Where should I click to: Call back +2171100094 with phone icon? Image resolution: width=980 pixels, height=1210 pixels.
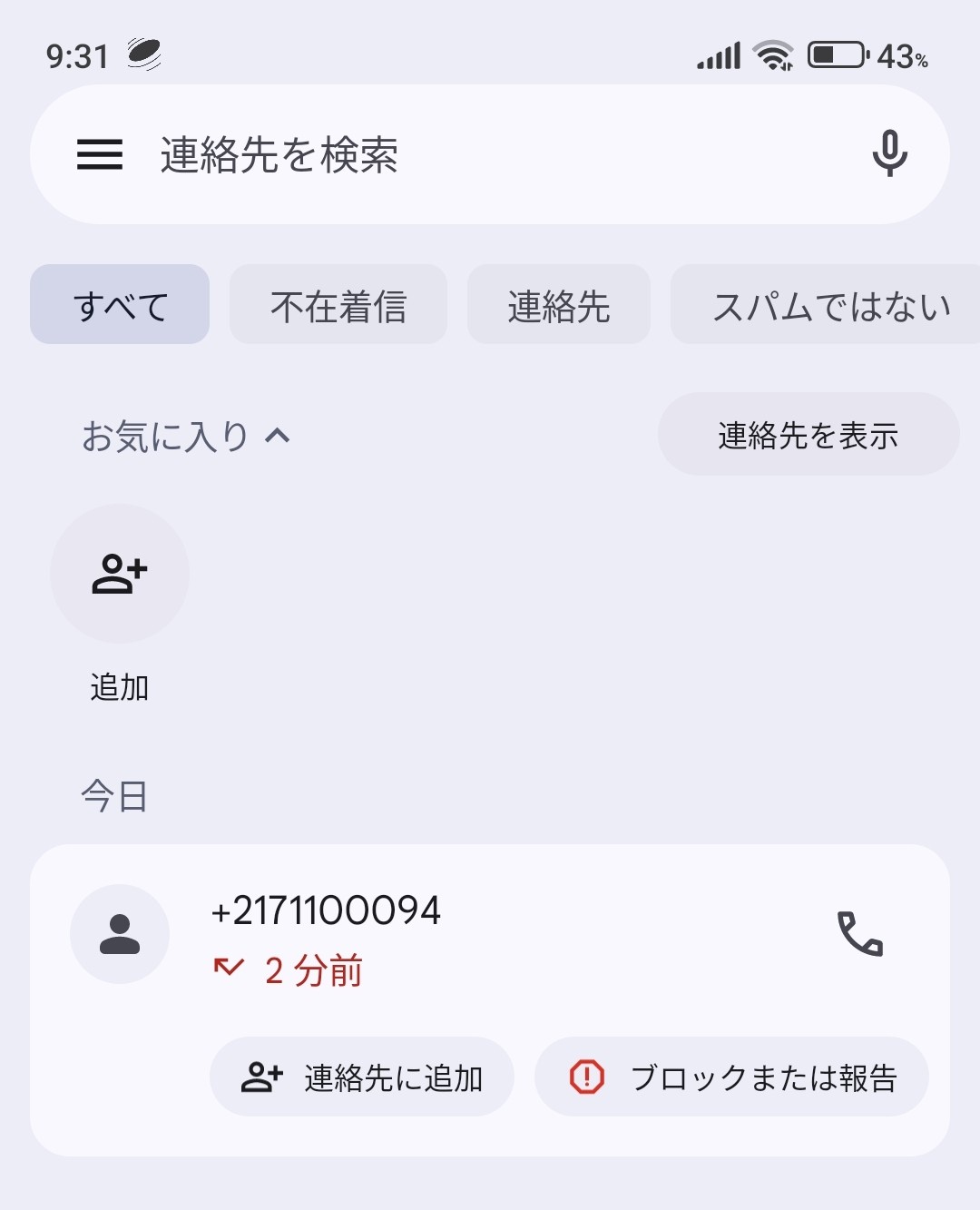tap(858, 934)
